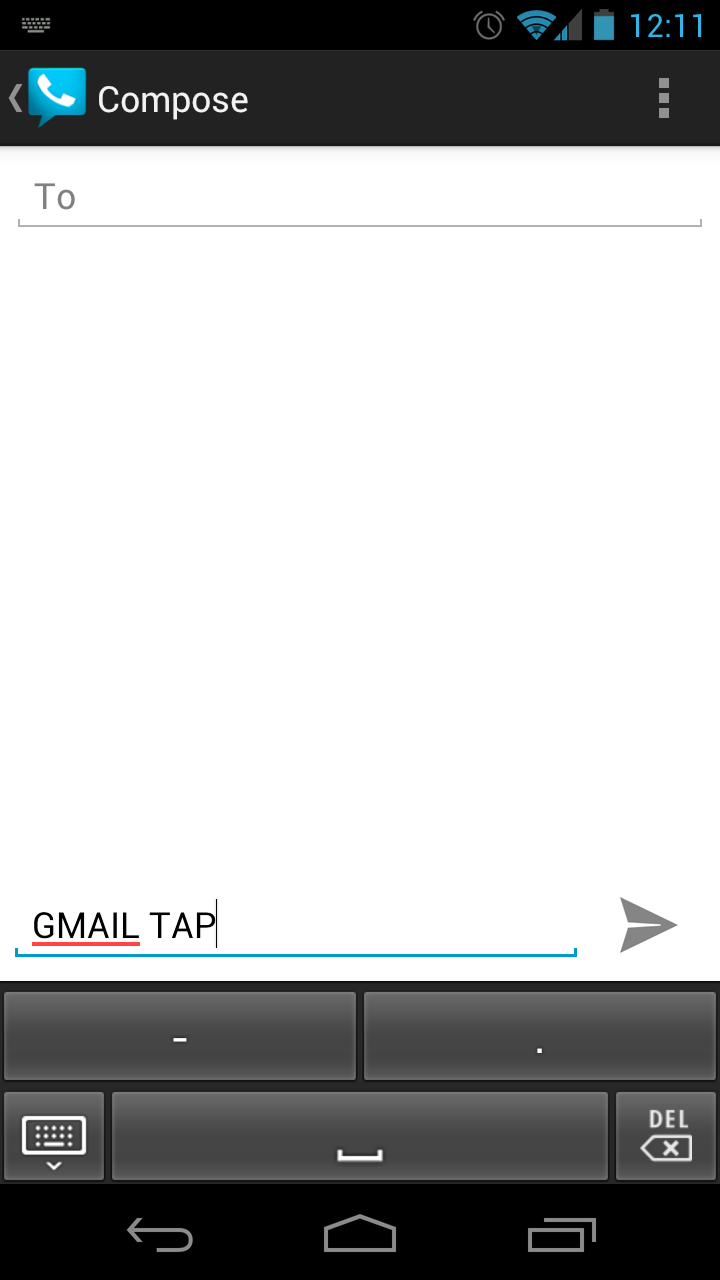Hit the DEL backspace key

point(667,1136)
